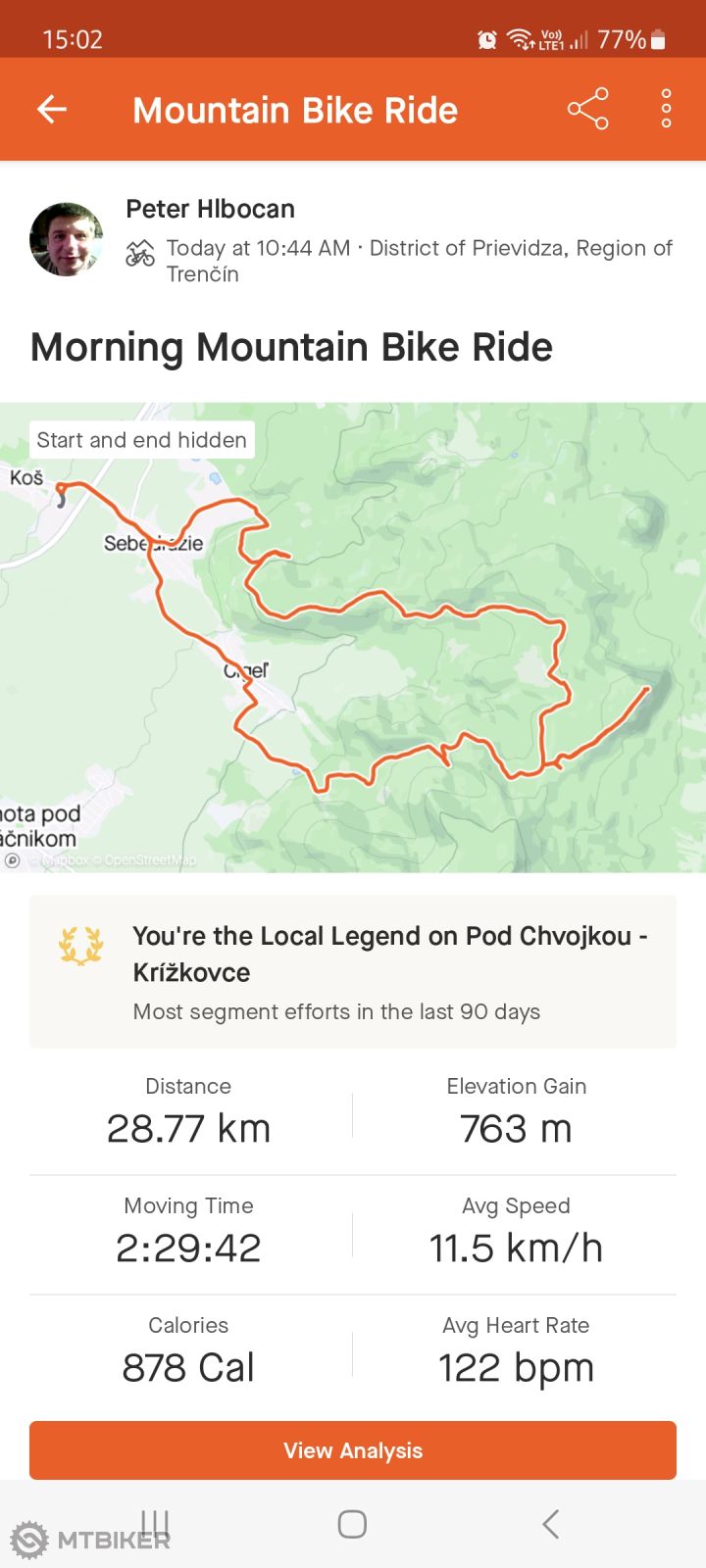Open the Local Legend Pod Chvojkou card
This screenshot has width=706, height=1568.
(353, 971)
